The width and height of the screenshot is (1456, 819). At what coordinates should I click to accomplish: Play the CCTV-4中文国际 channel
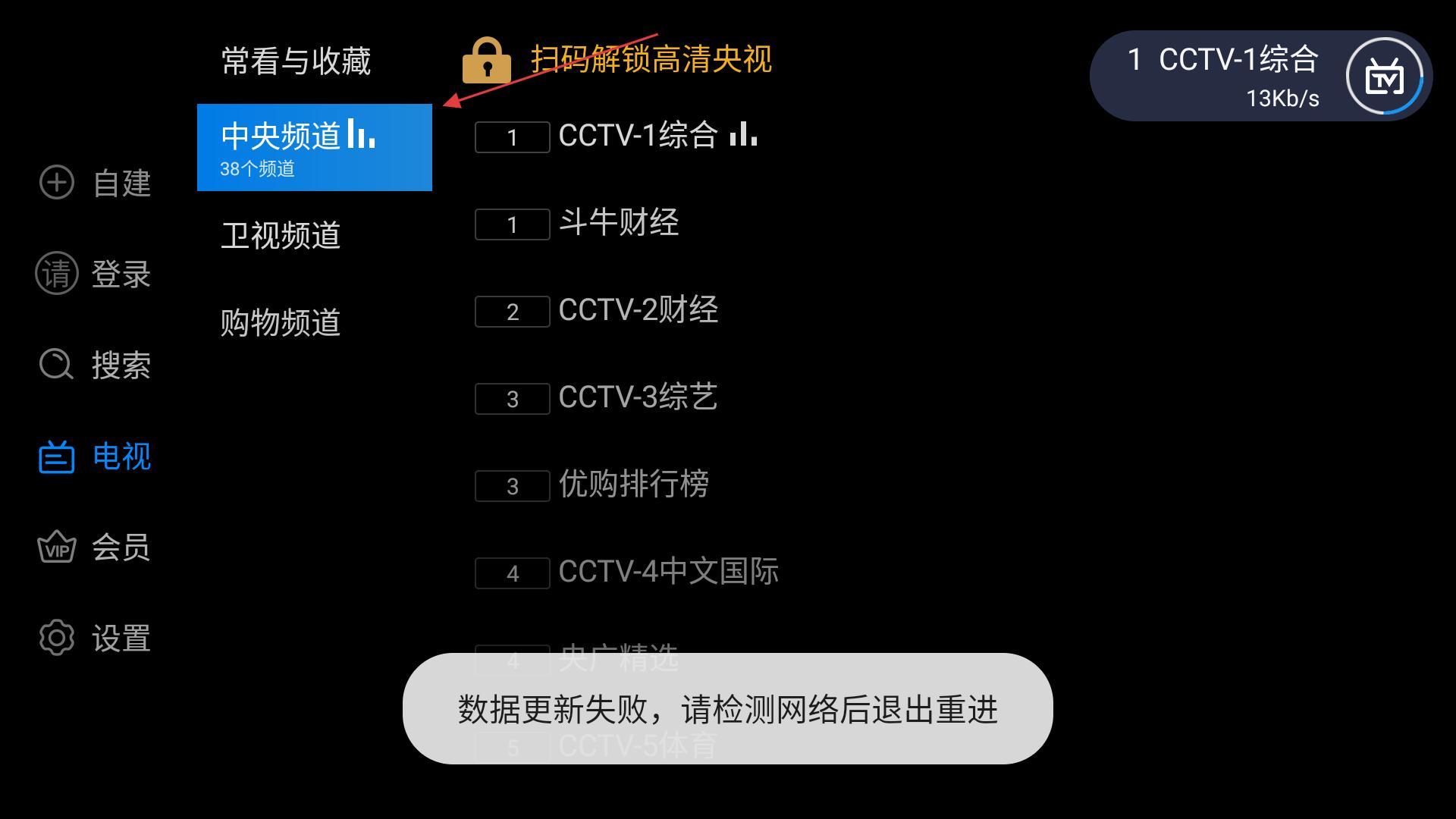[x=667, y=572]
